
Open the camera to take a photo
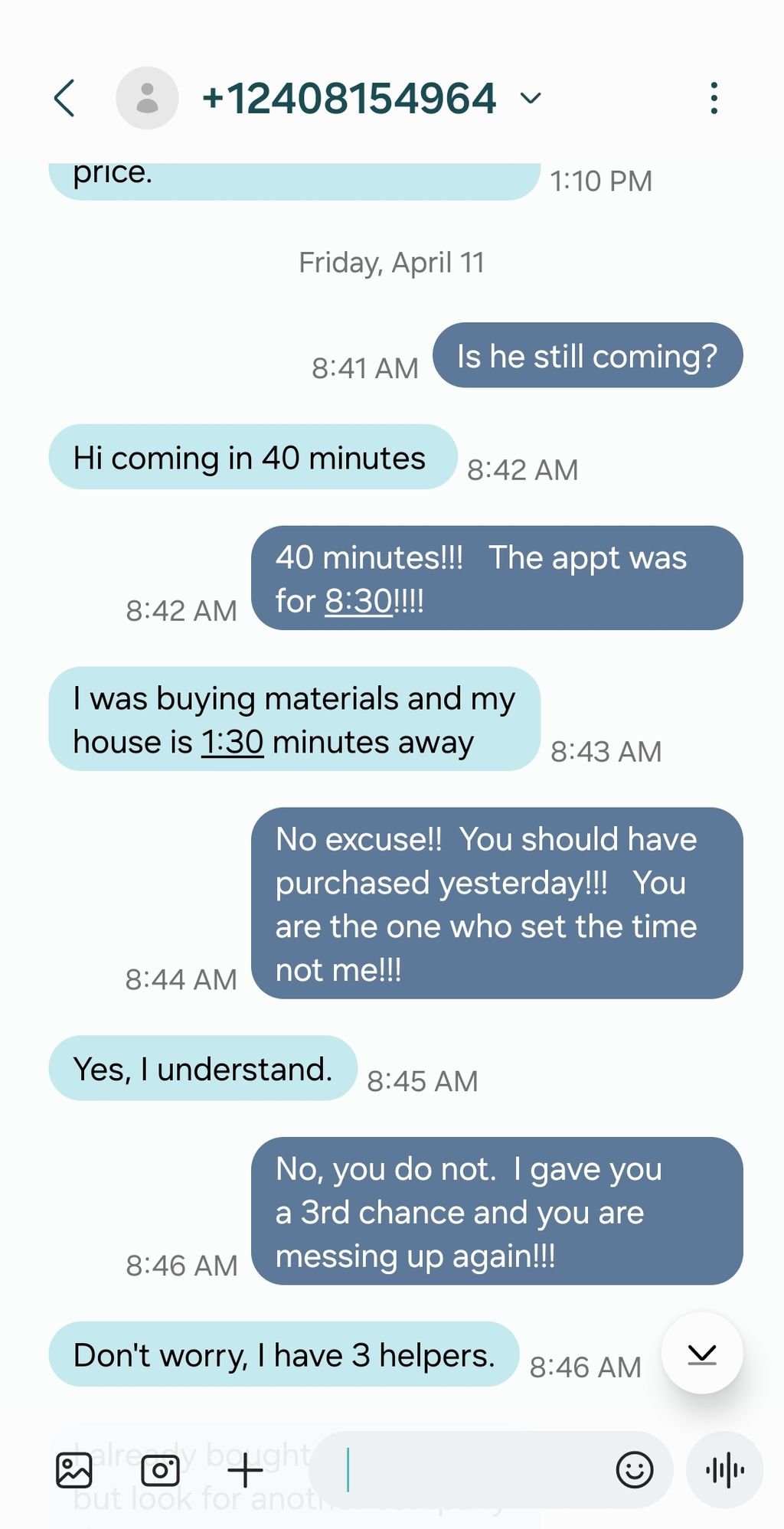pyautogui.click(x=160, y=1470)
